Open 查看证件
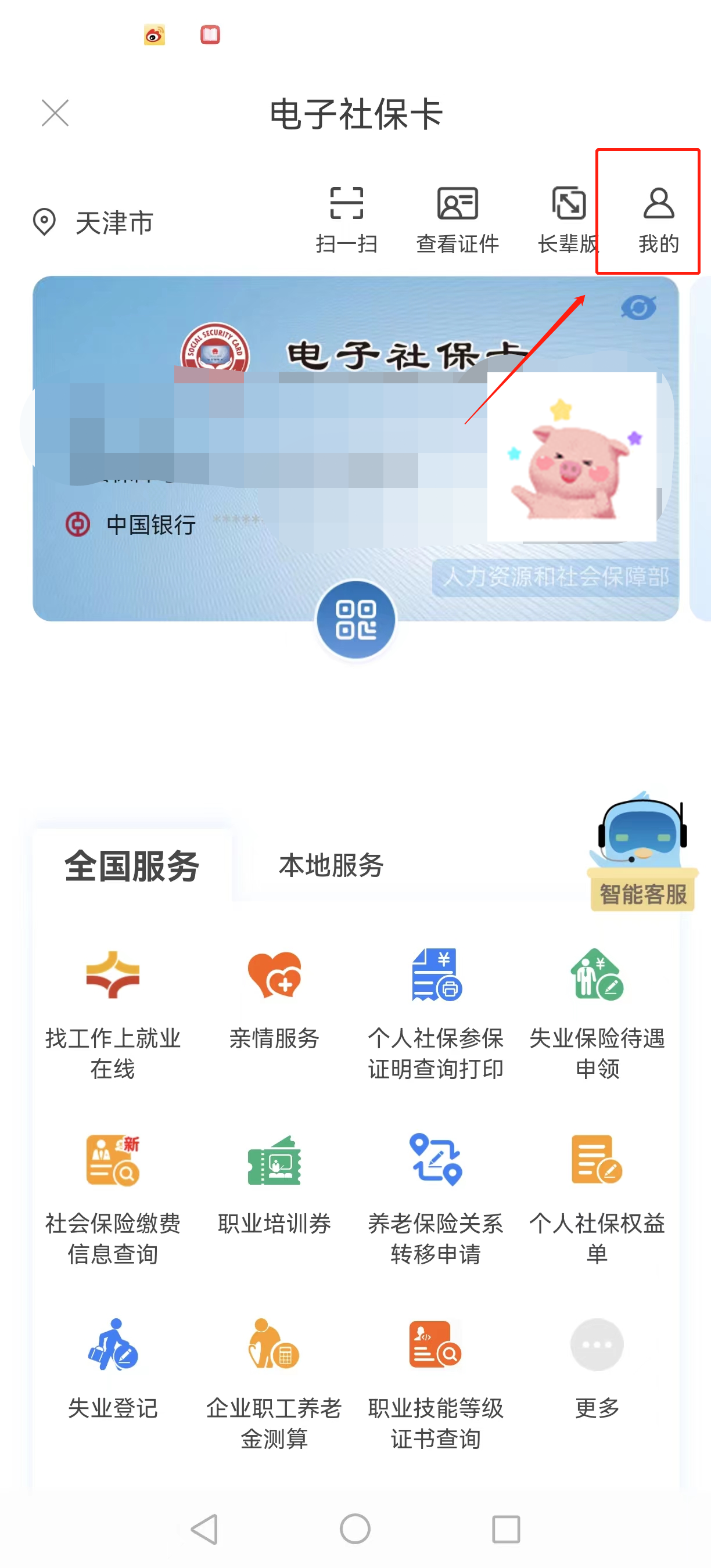This screenshot has width=711, height=1568. [x=457, y=219]
